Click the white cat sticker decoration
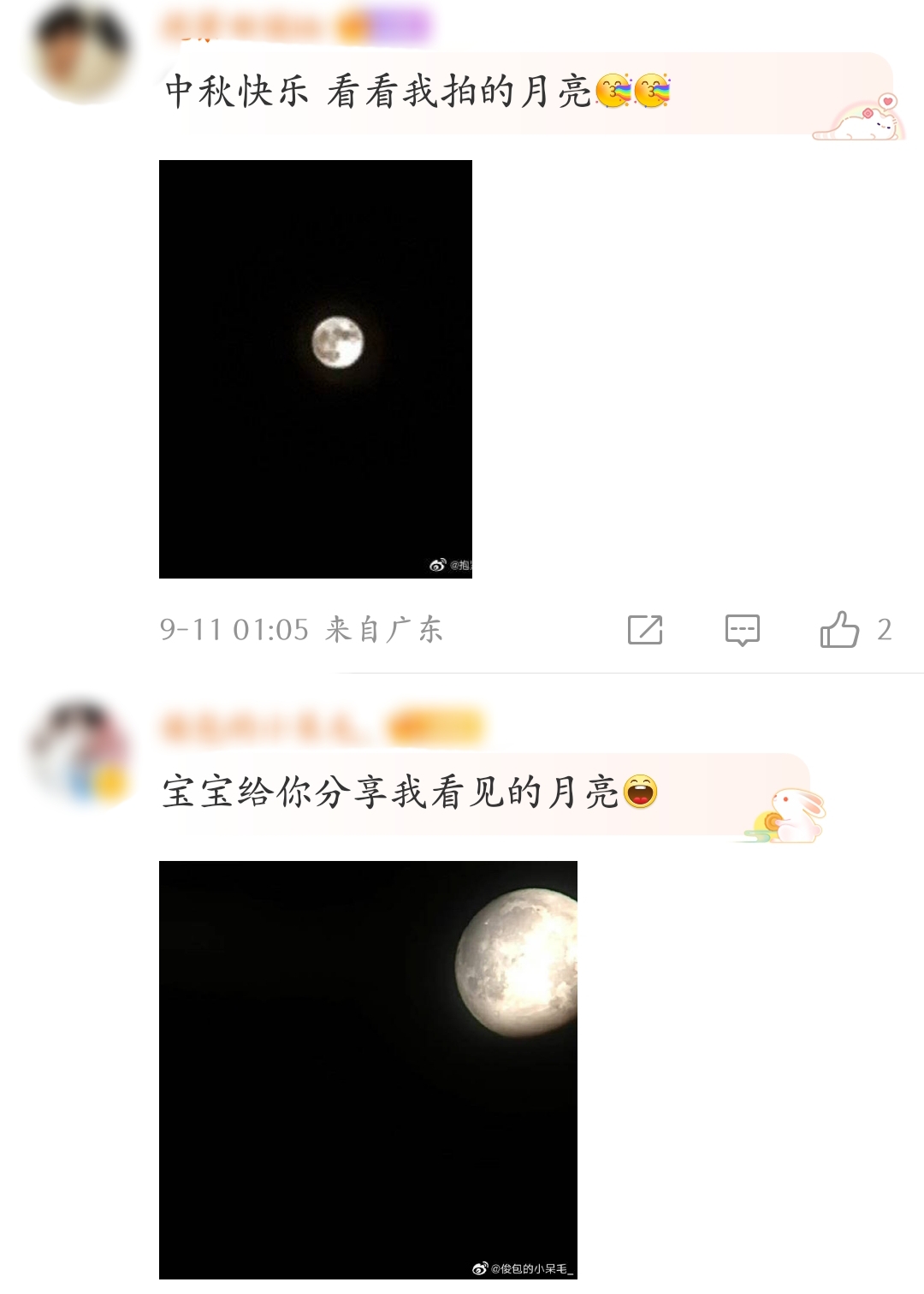This screenshot has height=1294, width=924. 864,124
